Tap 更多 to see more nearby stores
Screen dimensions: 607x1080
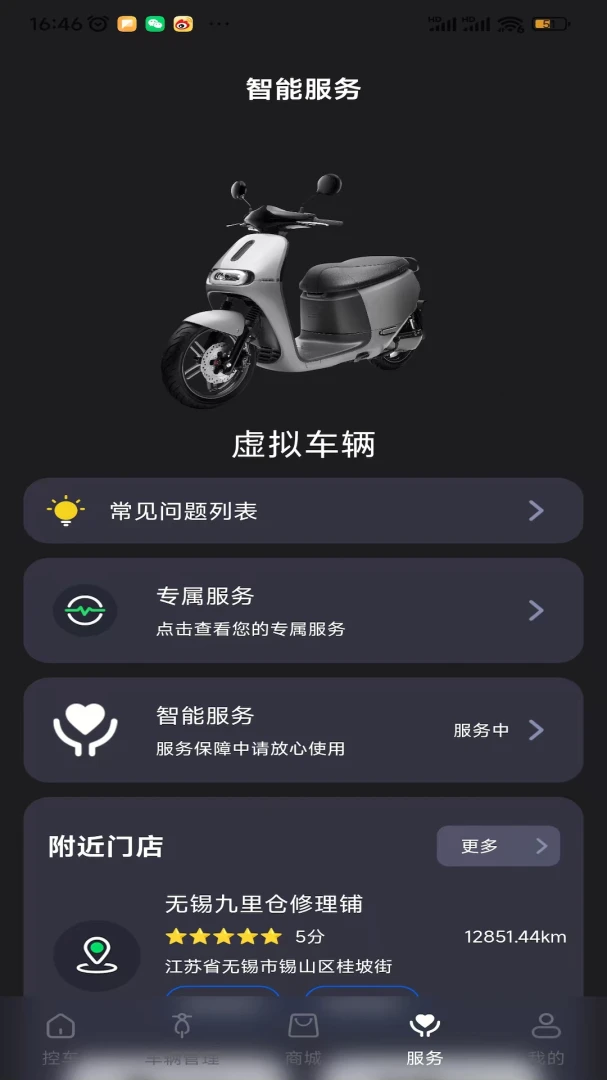pyautogui.click(x=497, y=846)
